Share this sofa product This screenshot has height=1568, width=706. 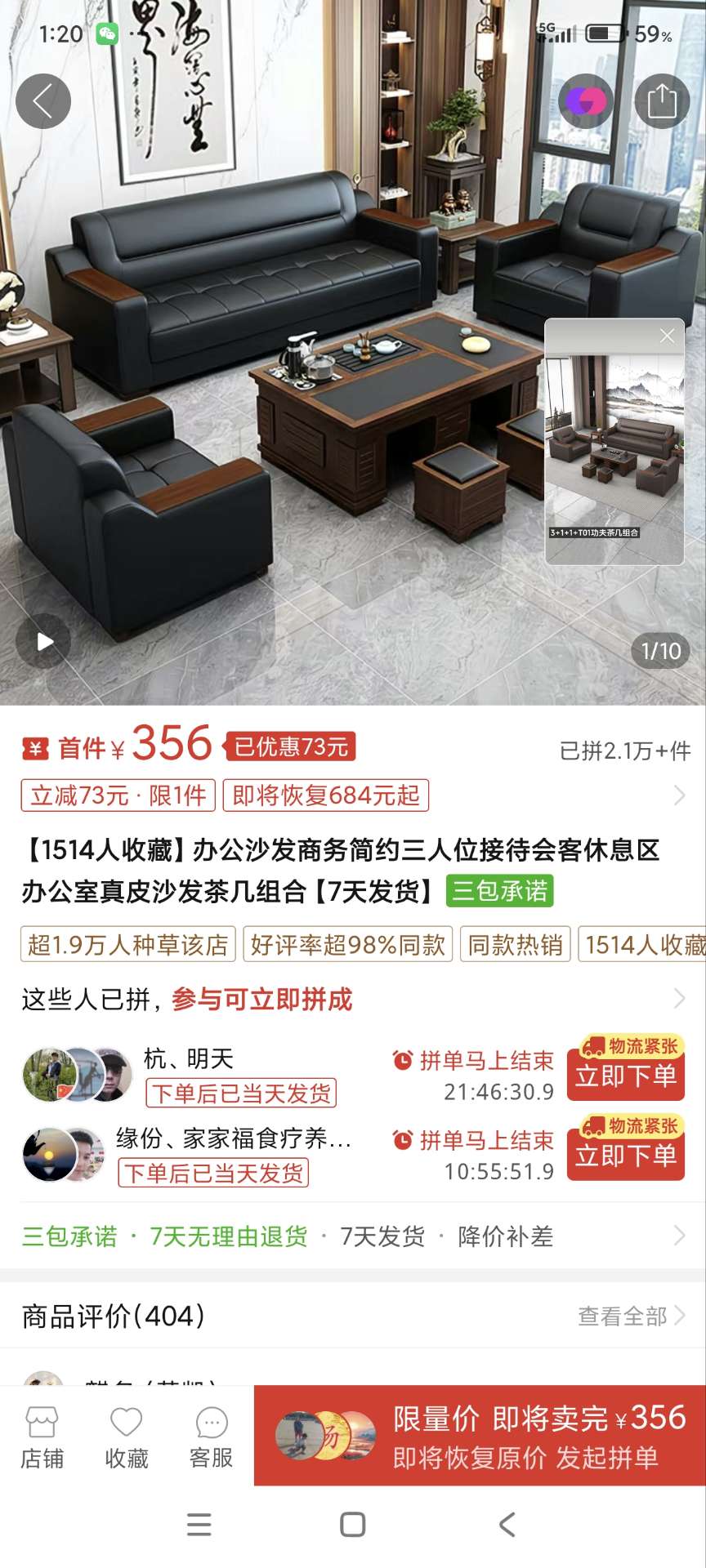click(661, 101)
